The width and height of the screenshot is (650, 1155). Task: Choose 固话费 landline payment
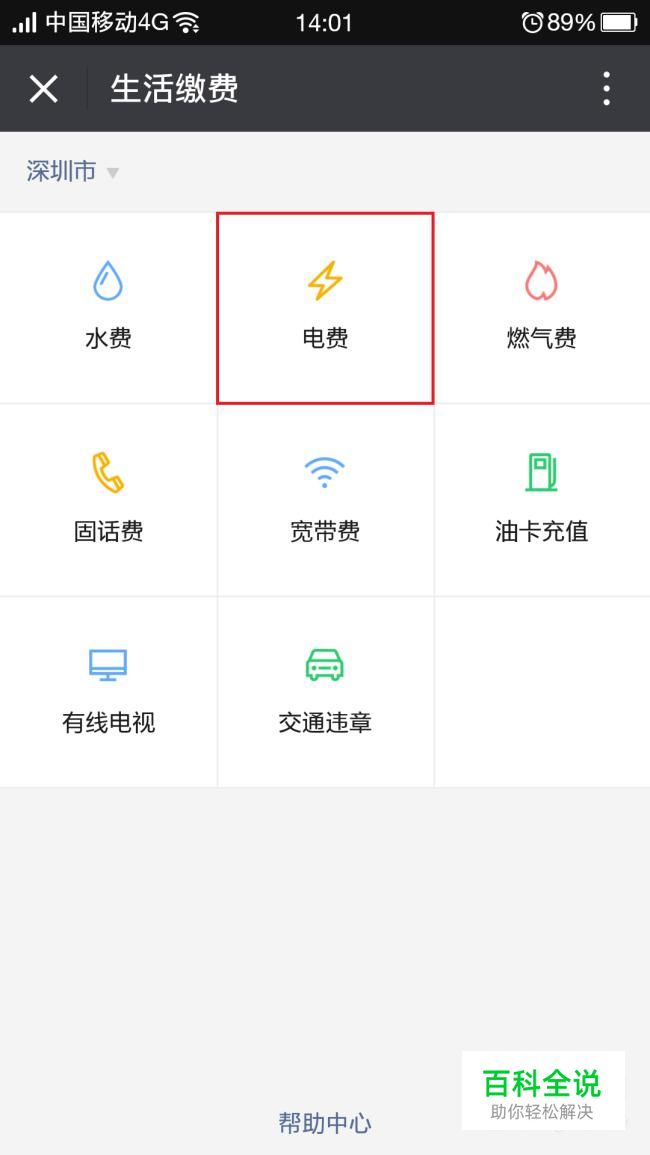pos(108,500)
